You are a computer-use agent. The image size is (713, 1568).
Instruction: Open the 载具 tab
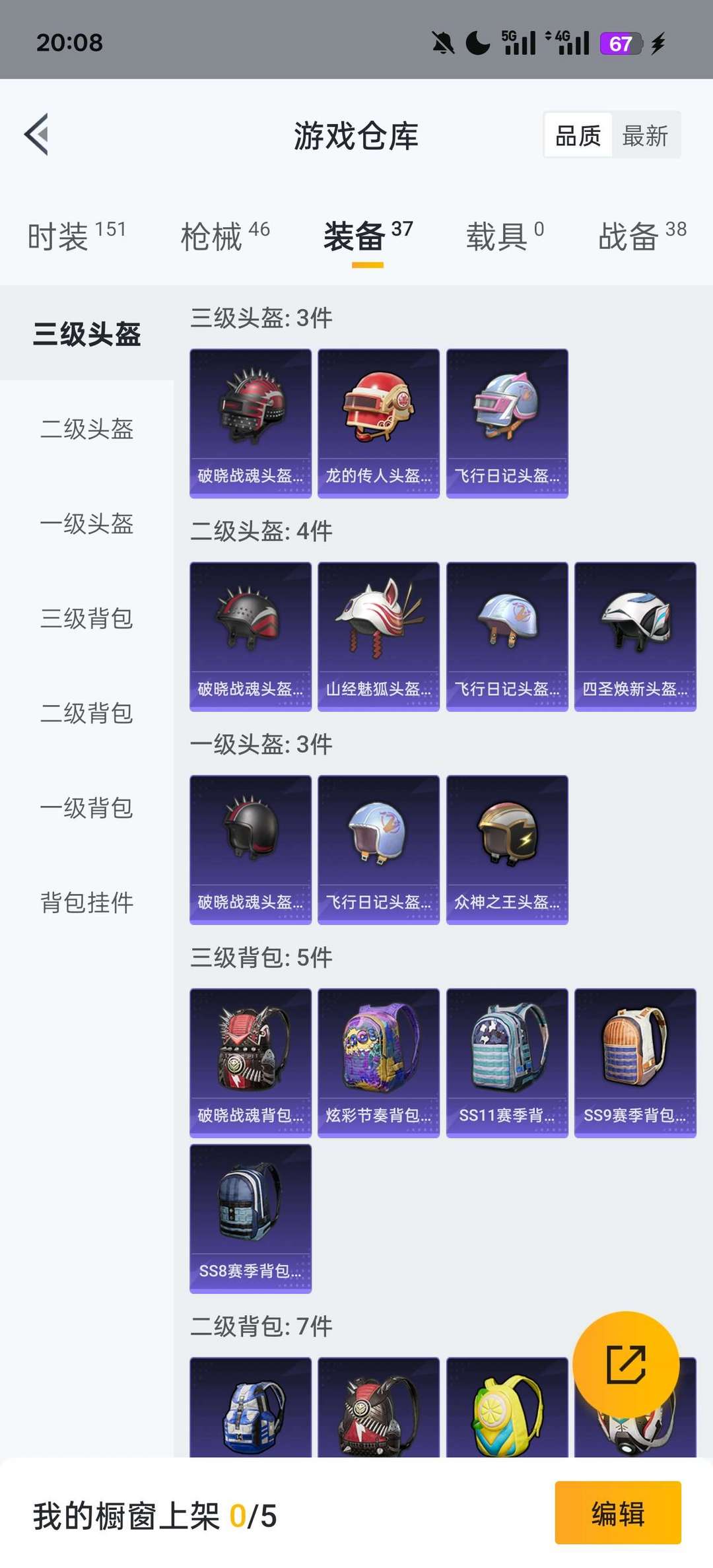(505, 236)
